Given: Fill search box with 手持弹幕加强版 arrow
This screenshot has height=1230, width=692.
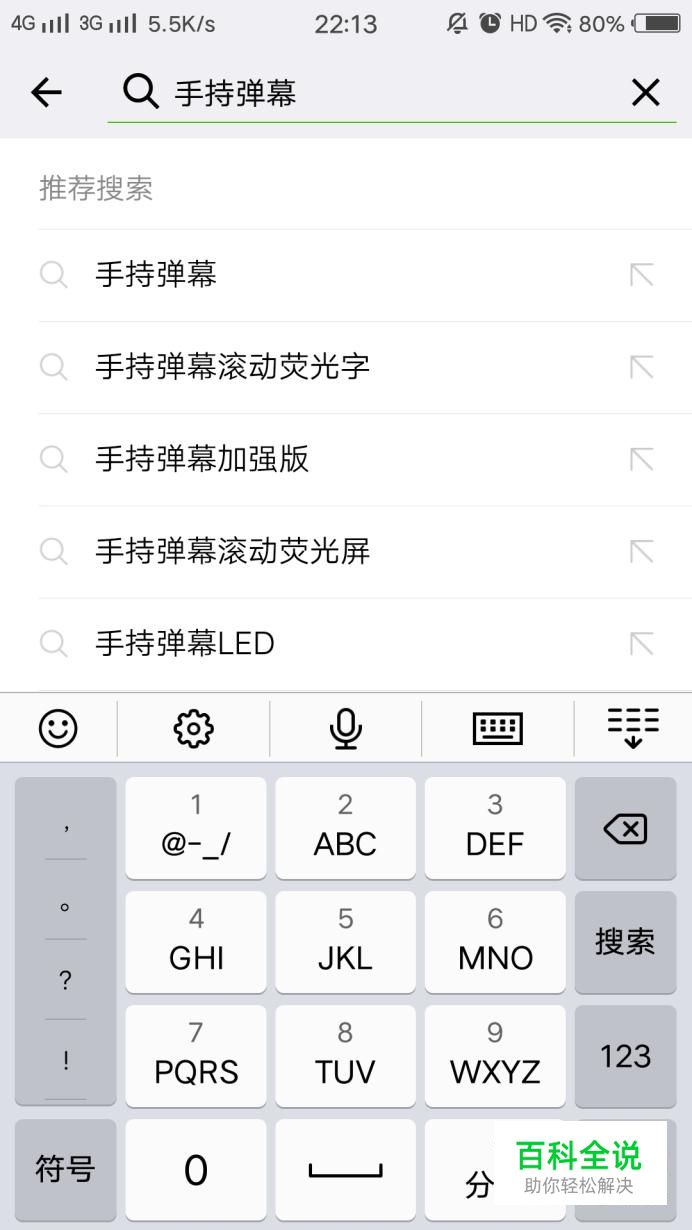Looking at the screenshot, I should coord(641,459).
